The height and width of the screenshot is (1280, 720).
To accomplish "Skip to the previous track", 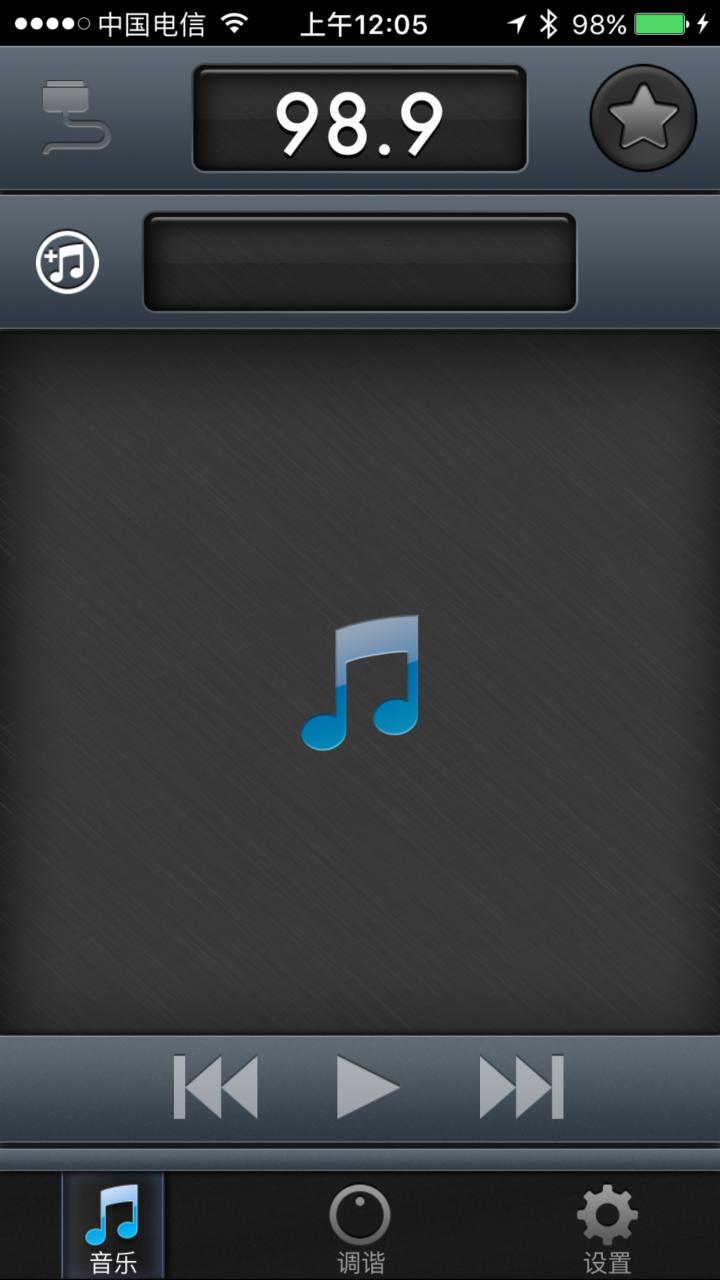I will point(216,1087).
